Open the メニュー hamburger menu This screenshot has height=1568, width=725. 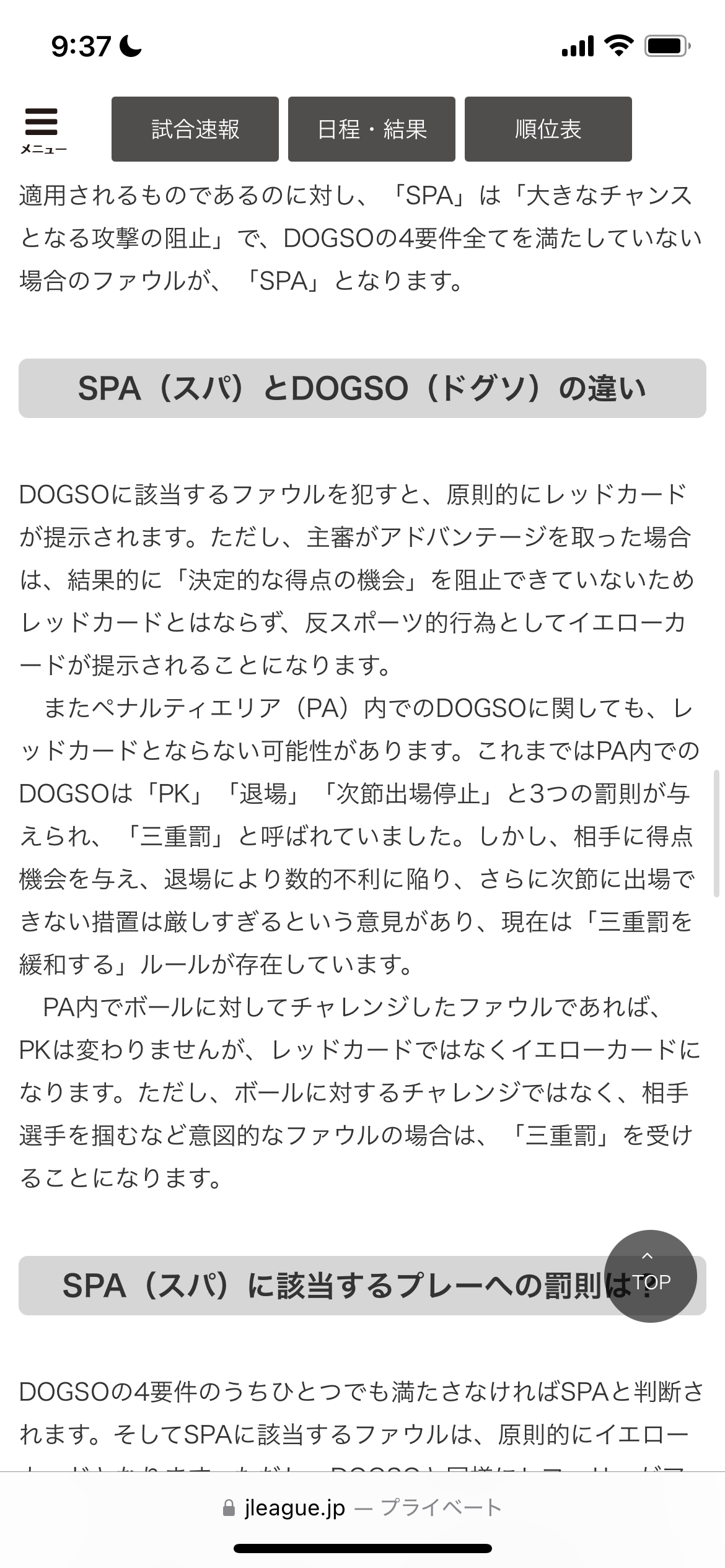pos(42,129)
